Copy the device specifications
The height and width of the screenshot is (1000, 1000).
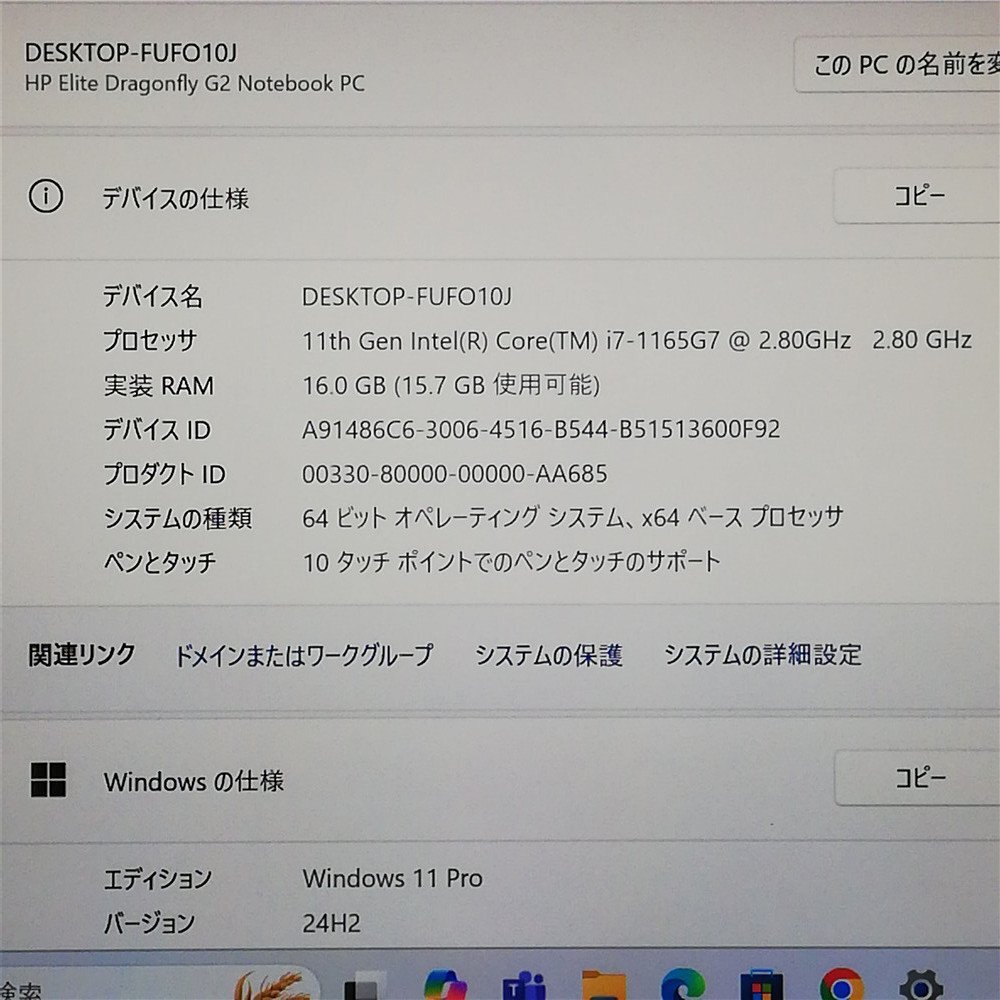click(915, 196)
